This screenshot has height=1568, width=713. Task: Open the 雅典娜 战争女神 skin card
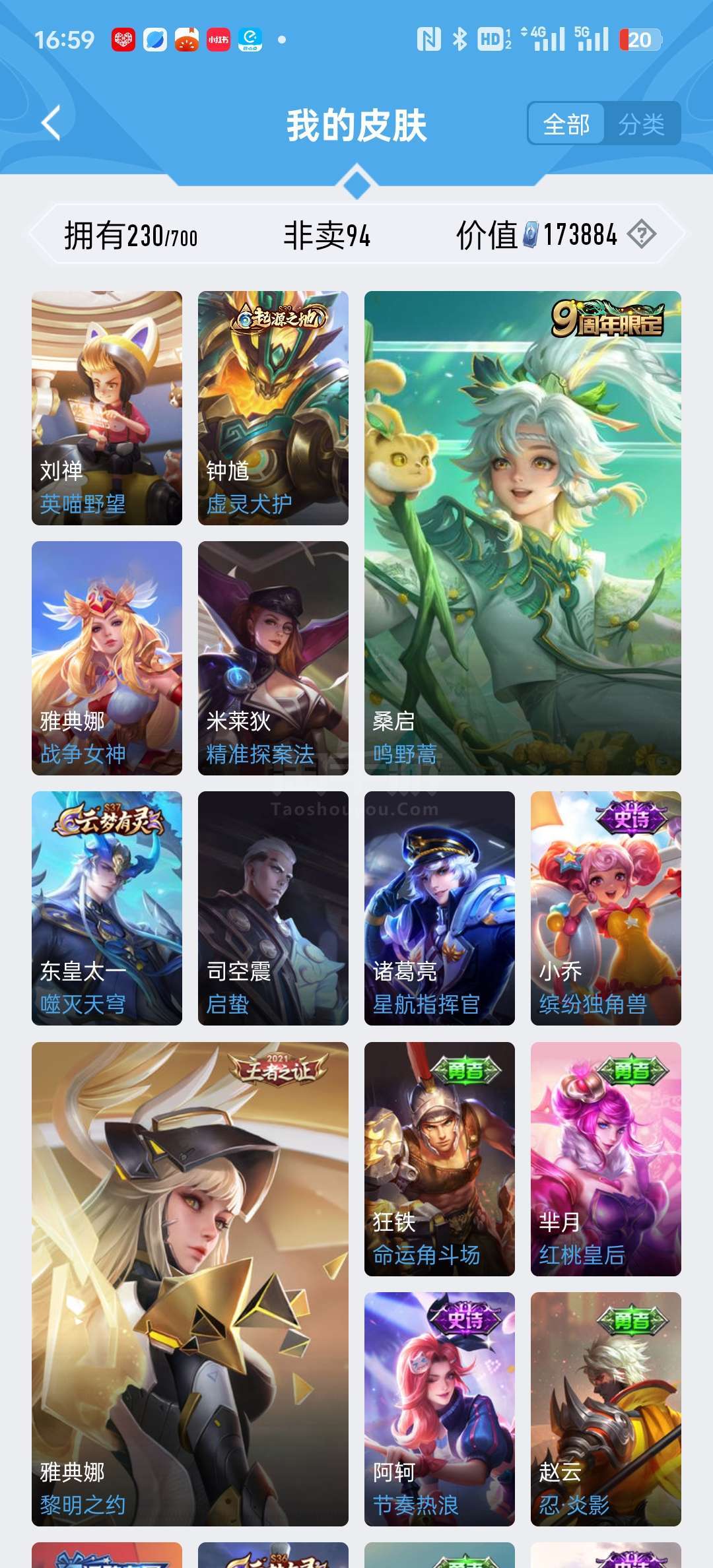(107, 658)
